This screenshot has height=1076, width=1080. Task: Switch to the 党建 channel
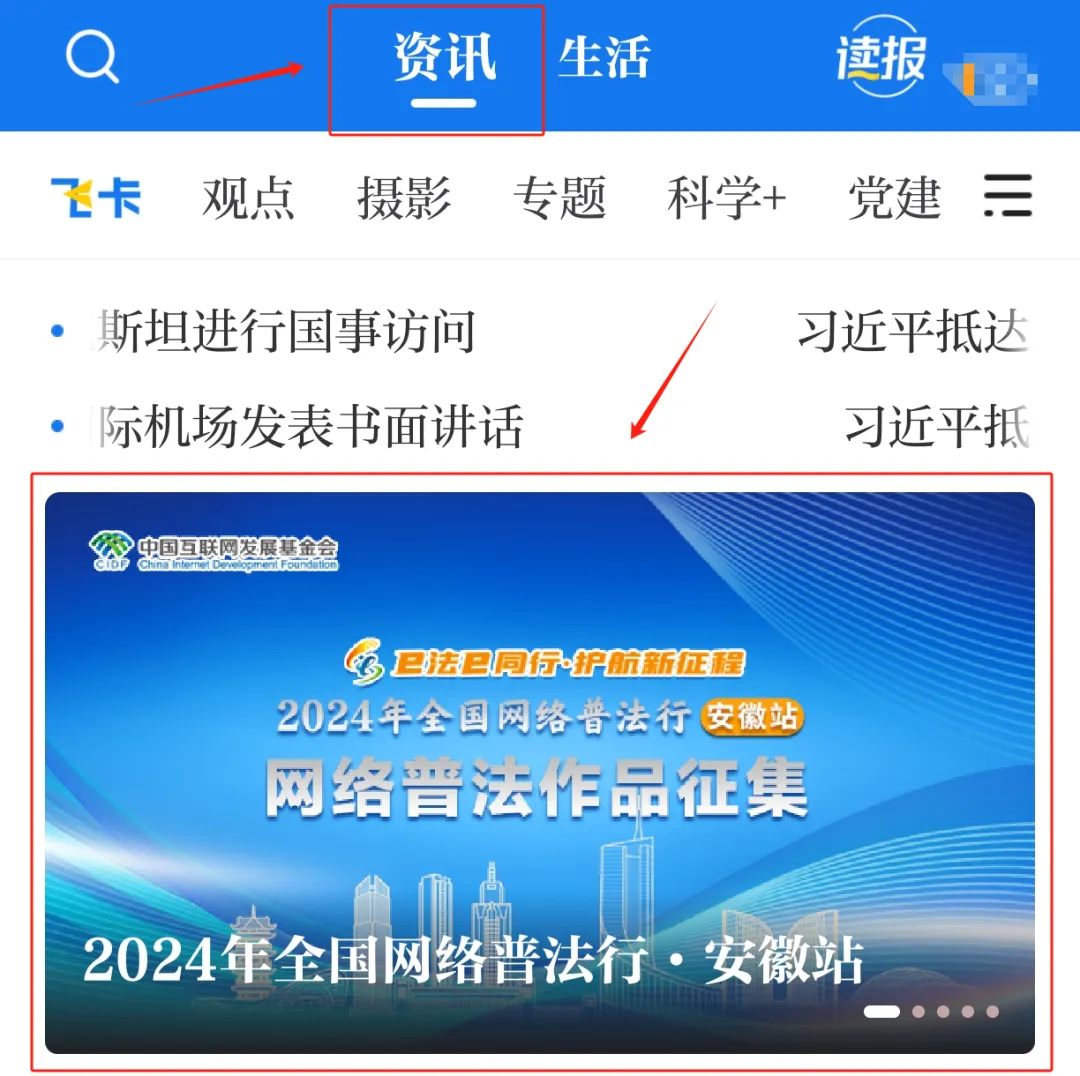893,197
